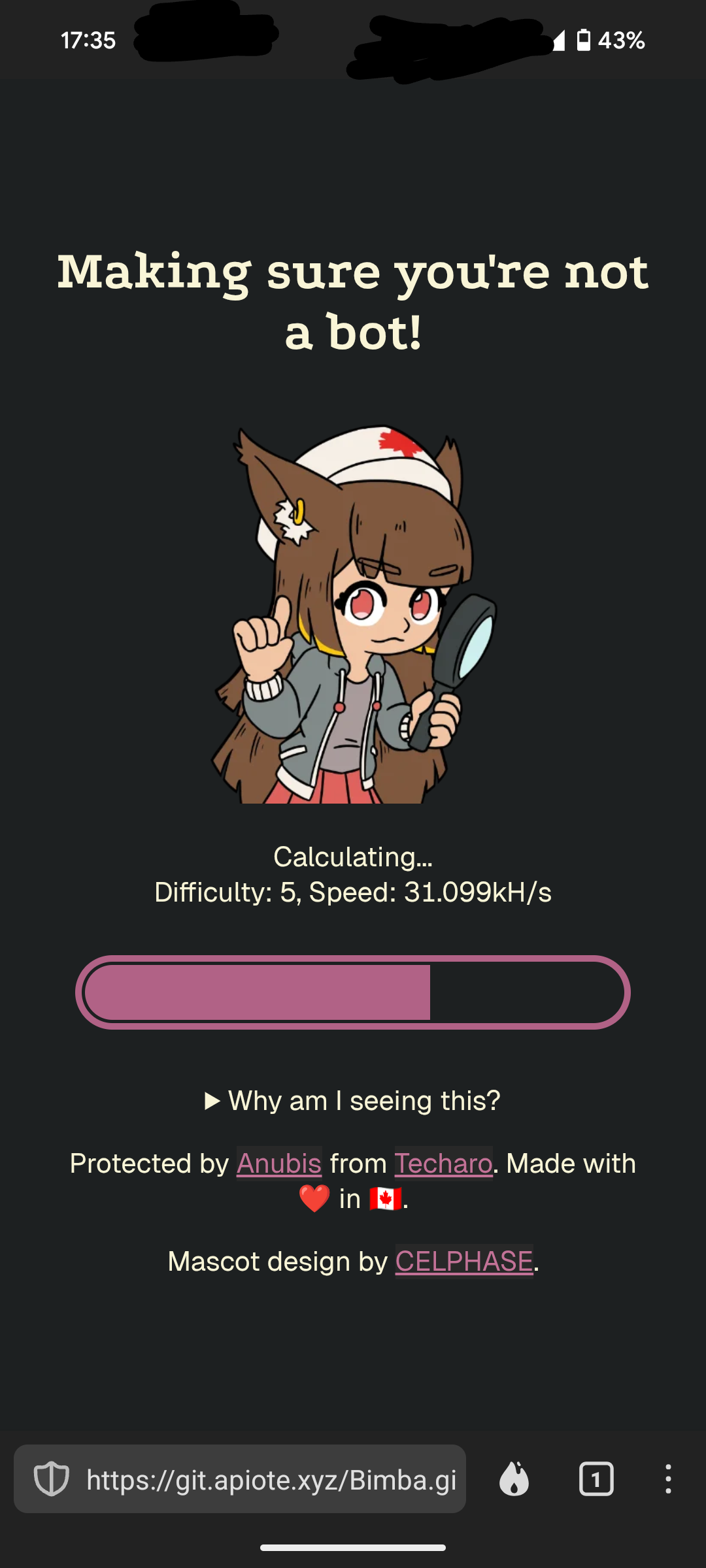Image resolution: width=706 pixels, height=1568 pixels.
Task: Visit the CELPHASE mascot designer link
Action: (x=464, y=1261)
